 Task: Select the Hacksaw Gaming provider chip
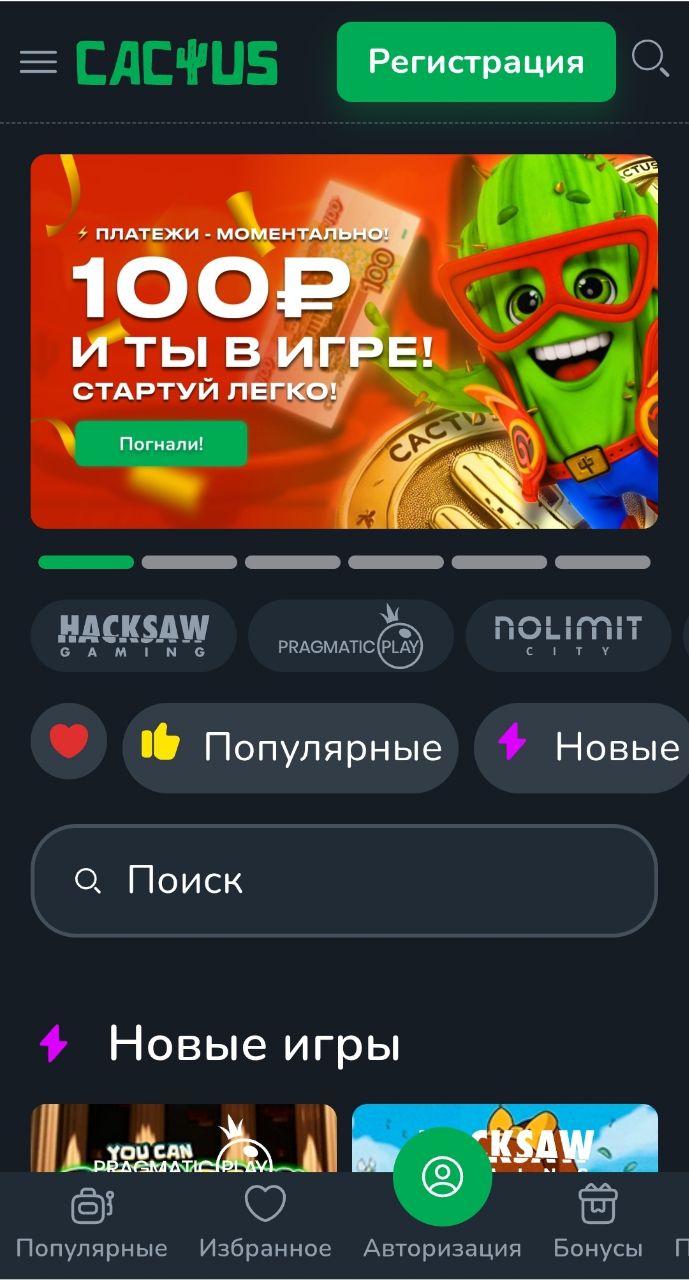[133, 635]
